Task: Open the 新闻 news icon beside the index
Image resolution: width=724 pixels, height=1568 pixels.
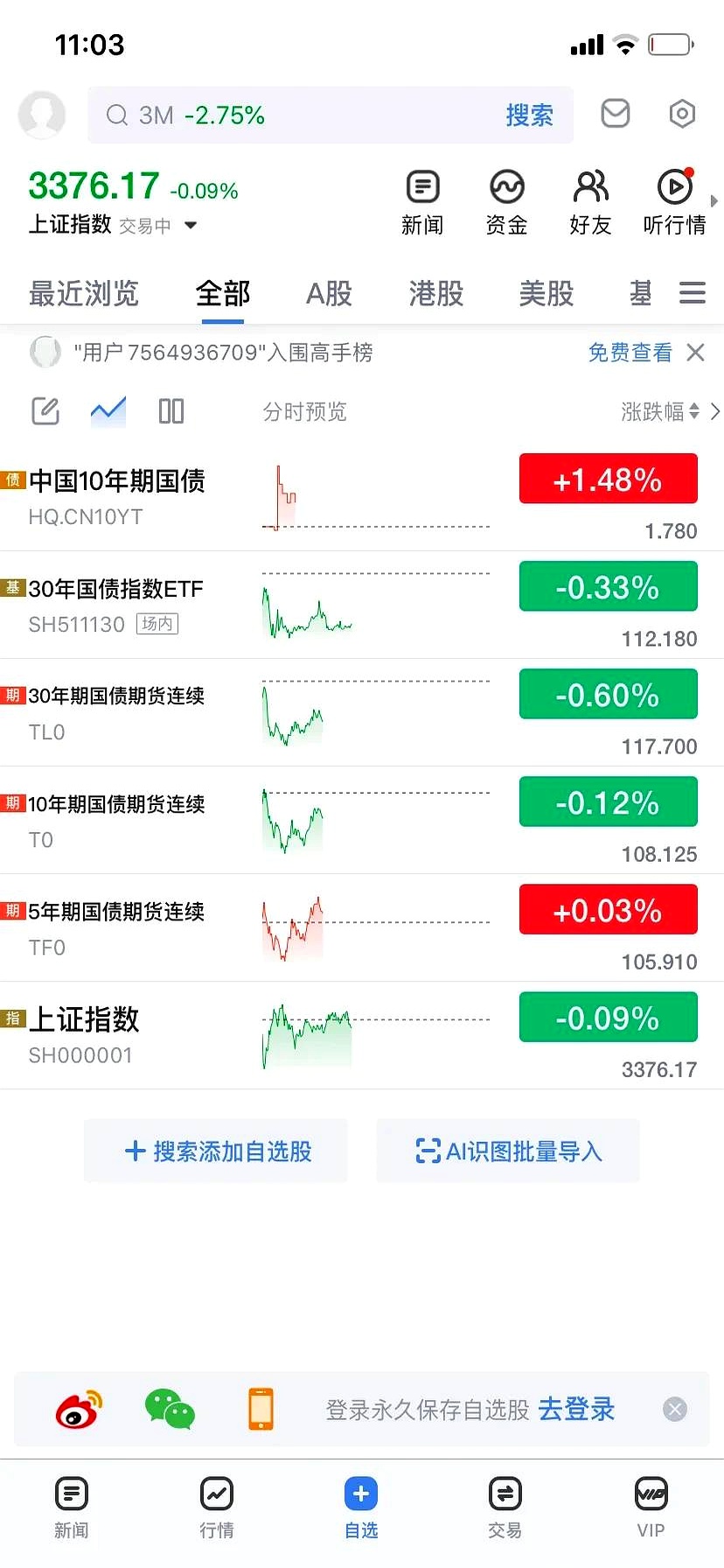Action: (422, 201)
